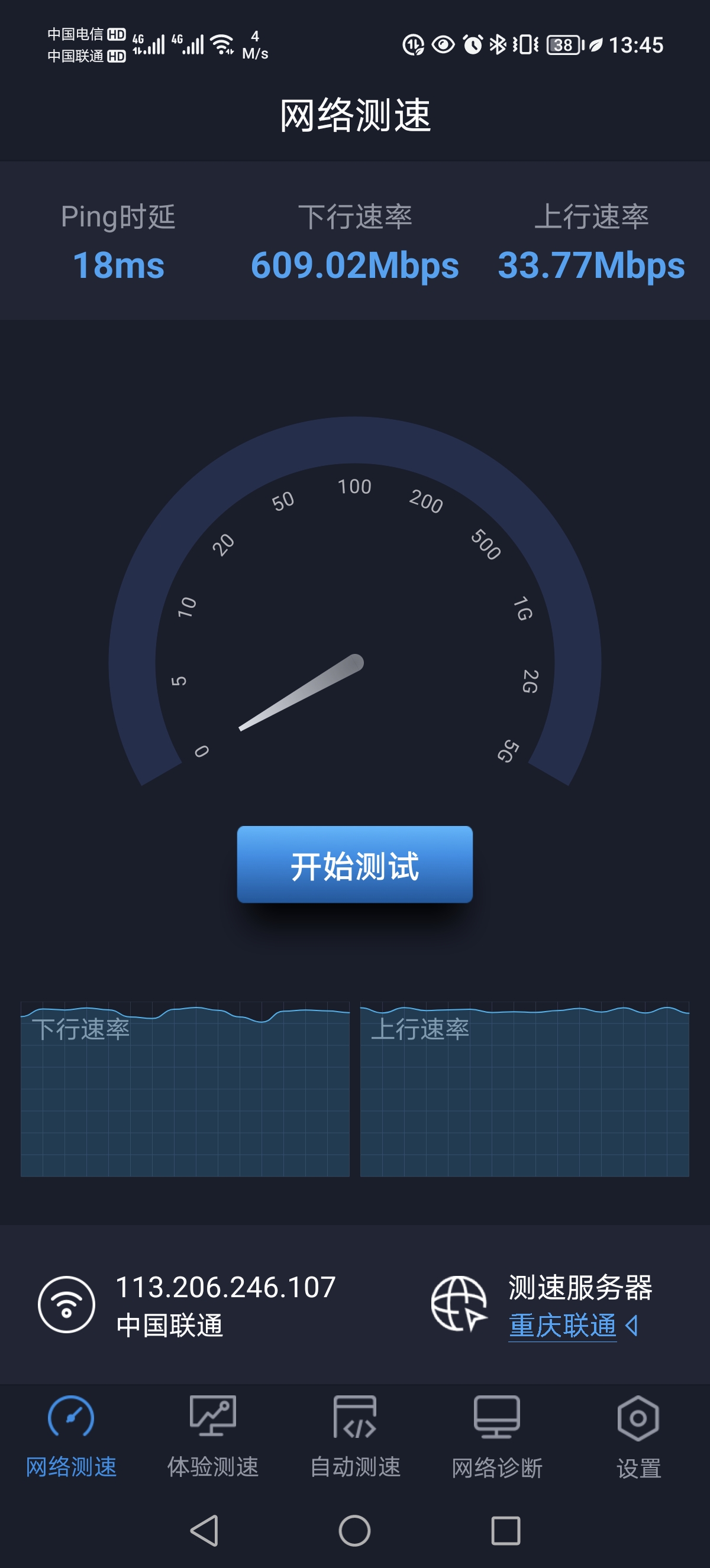
Task: Tap the system back button
Action: (205, 1530)
